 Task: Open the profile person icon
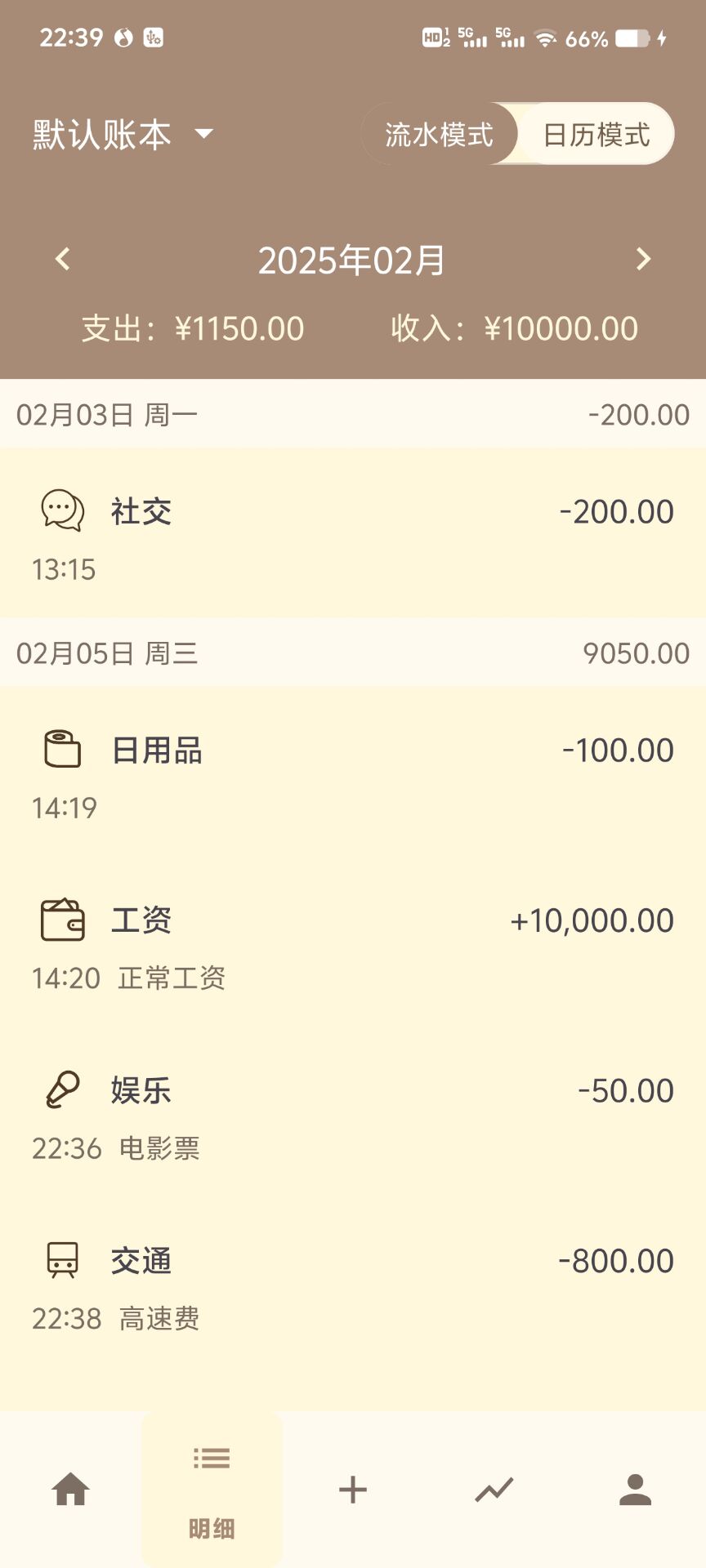click(x=636, y=1489)
